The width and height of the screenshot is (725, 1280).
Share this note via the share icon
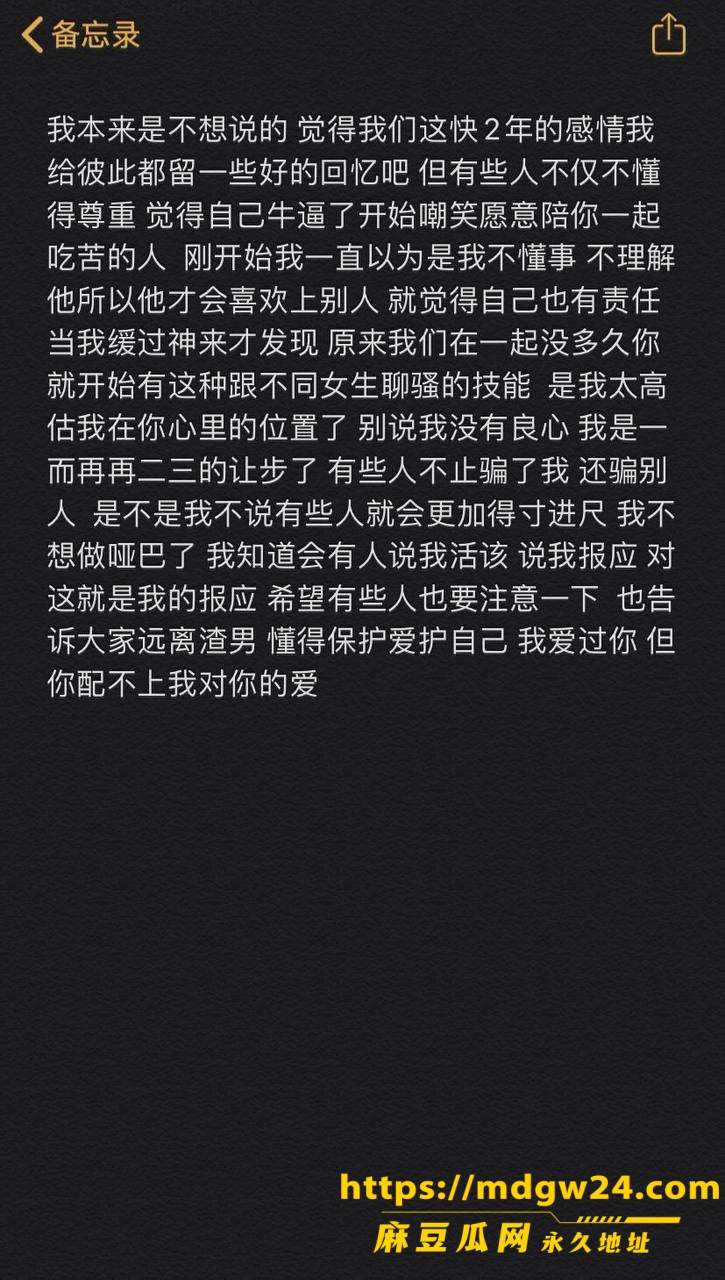coord(668,34)
